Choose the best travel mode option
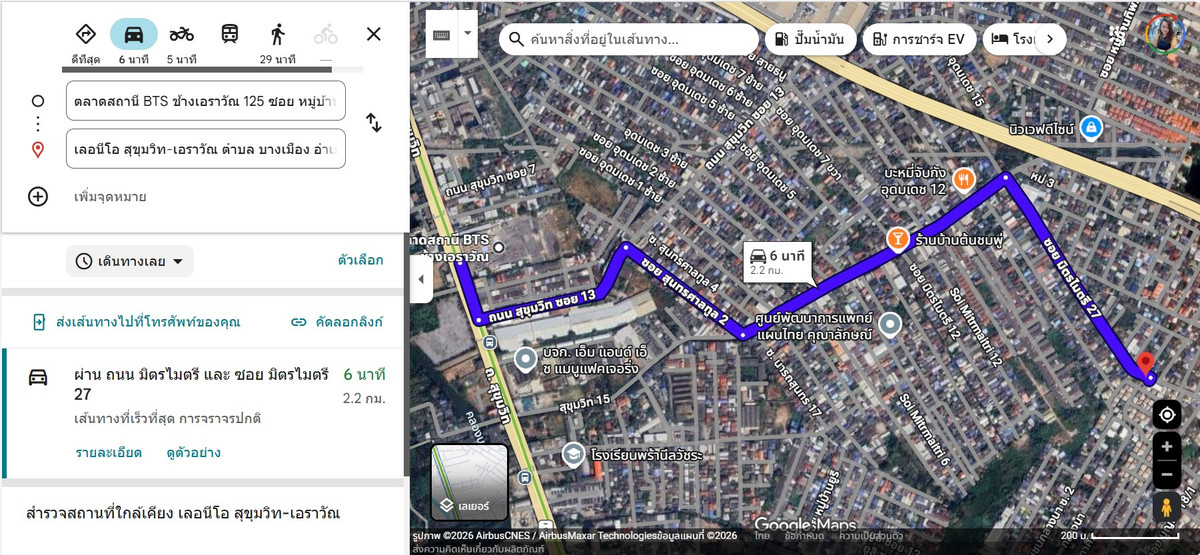This screenshot has height=555, width=1200. tap(85, 34)
